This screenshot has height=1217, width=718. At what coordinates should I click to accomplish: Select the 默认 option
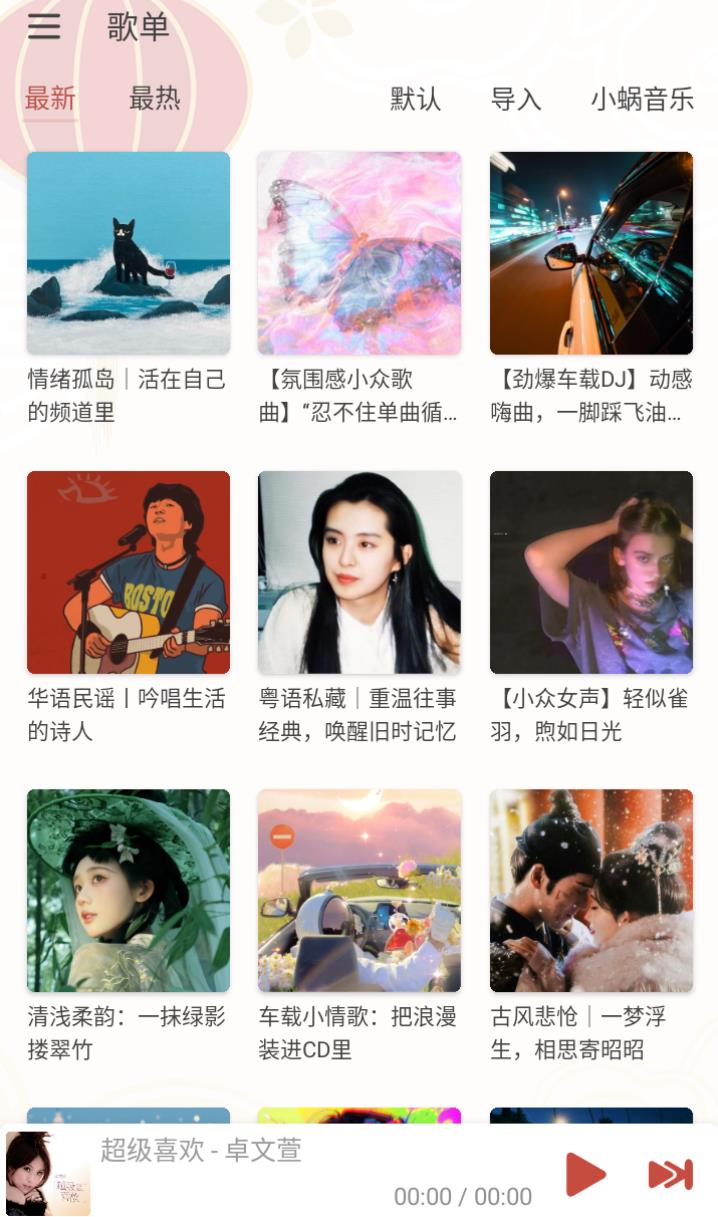415,99
